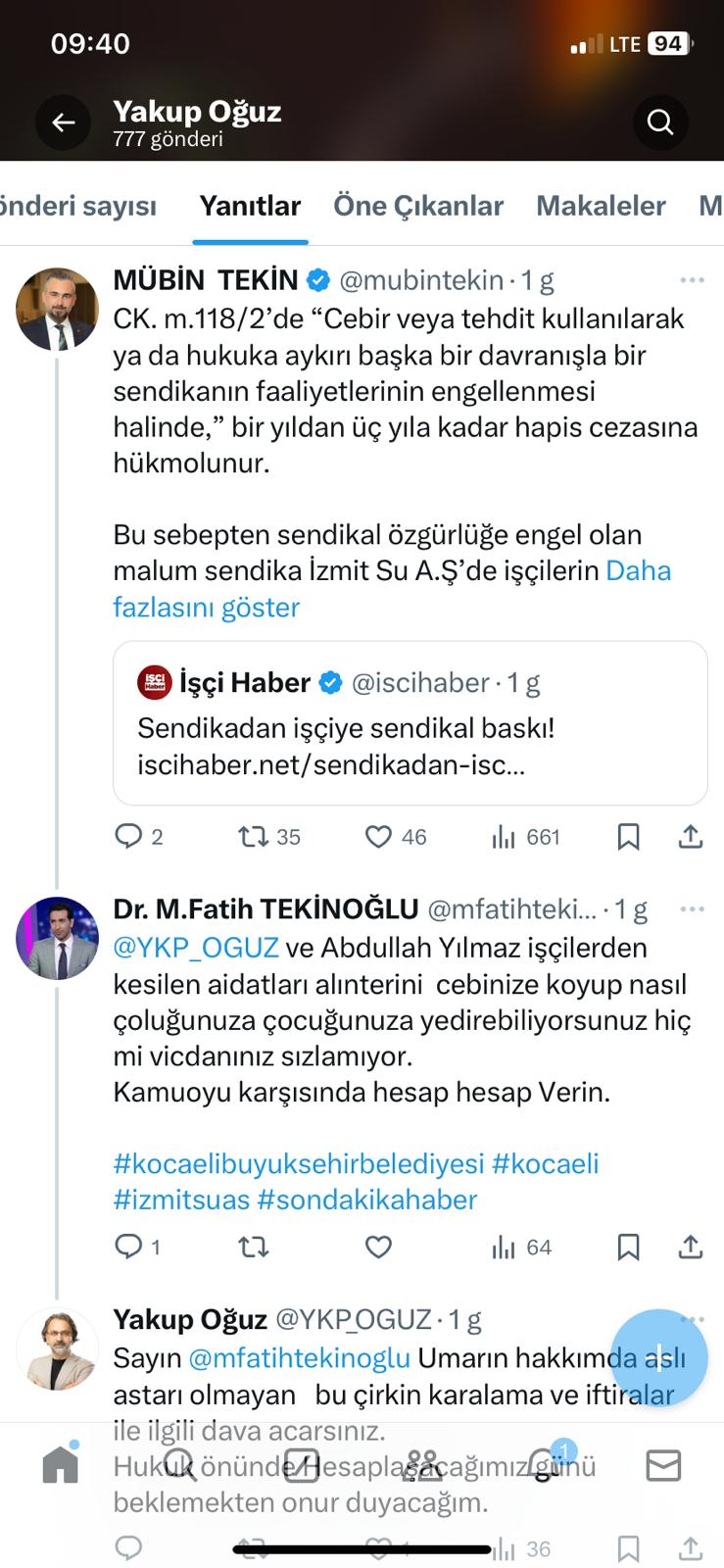Like MÜBİN TEKİN's post with the heart icon

coord(380,837)
